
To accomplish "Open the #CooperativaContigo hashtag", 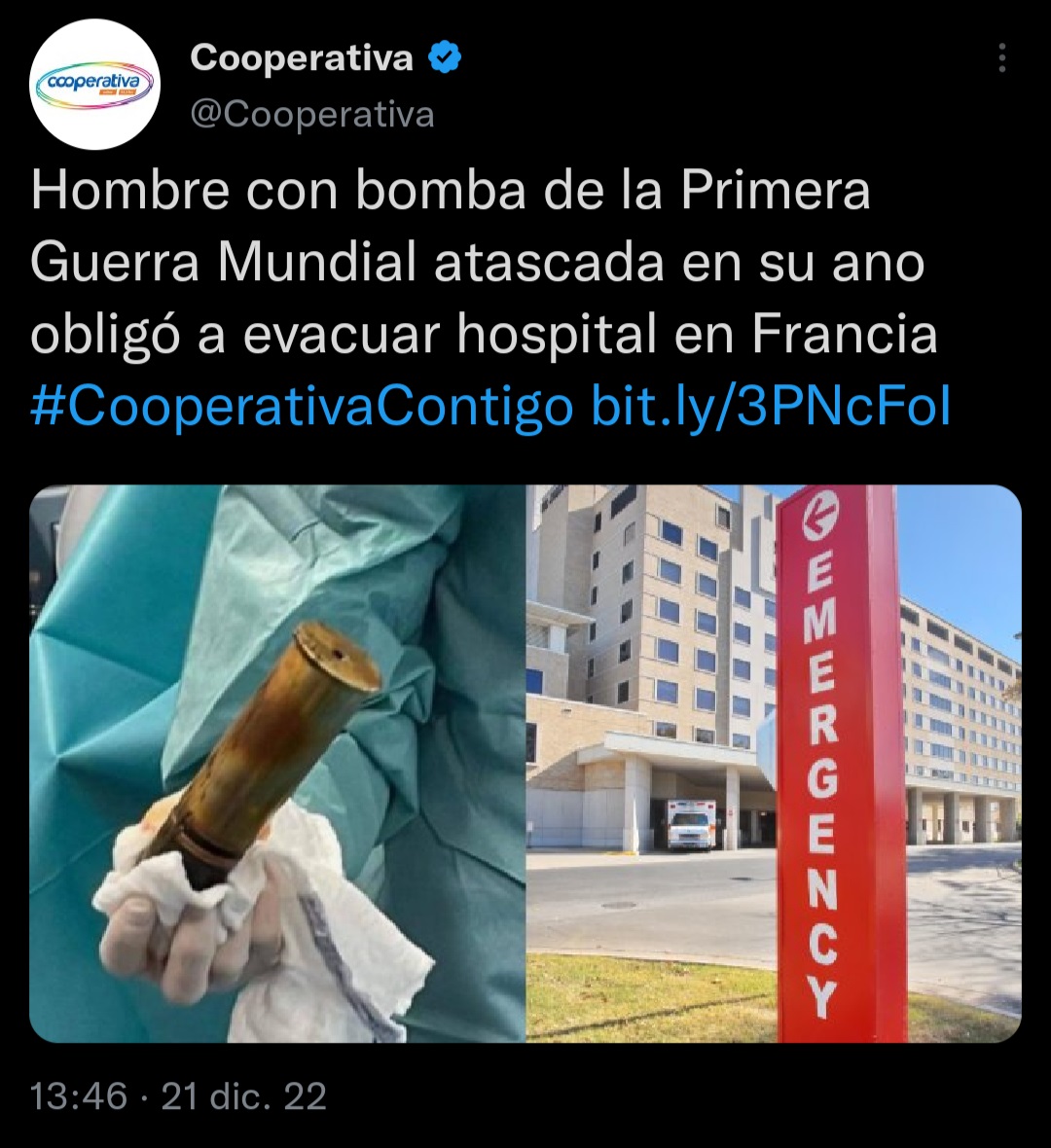I will click(302, 409).
